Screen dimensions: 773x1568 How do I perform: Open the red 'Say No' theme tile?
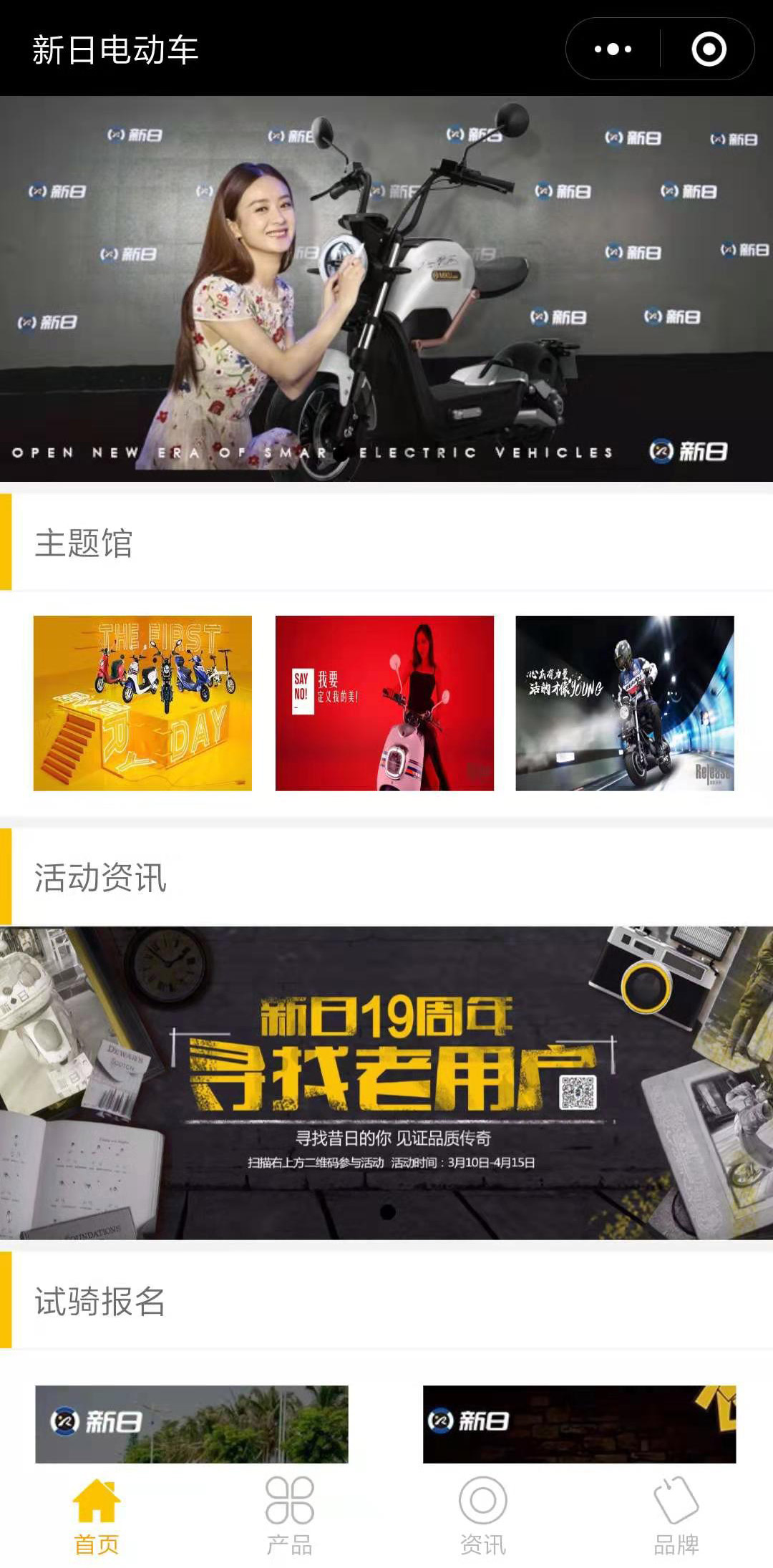pyautogui.click(x=384, y=703)
